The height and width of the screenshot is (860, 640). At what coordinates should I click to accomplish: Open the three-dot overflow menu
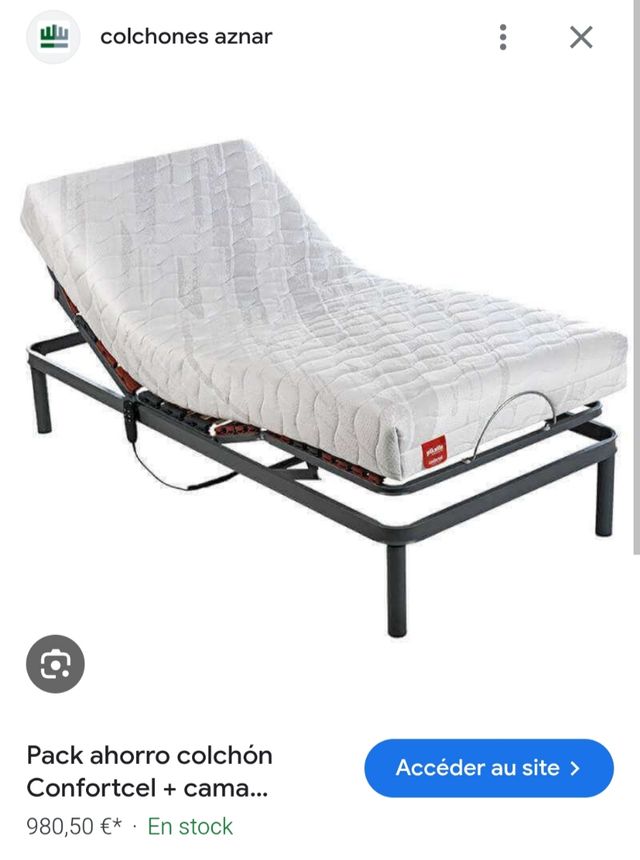(x=503, y=38)
